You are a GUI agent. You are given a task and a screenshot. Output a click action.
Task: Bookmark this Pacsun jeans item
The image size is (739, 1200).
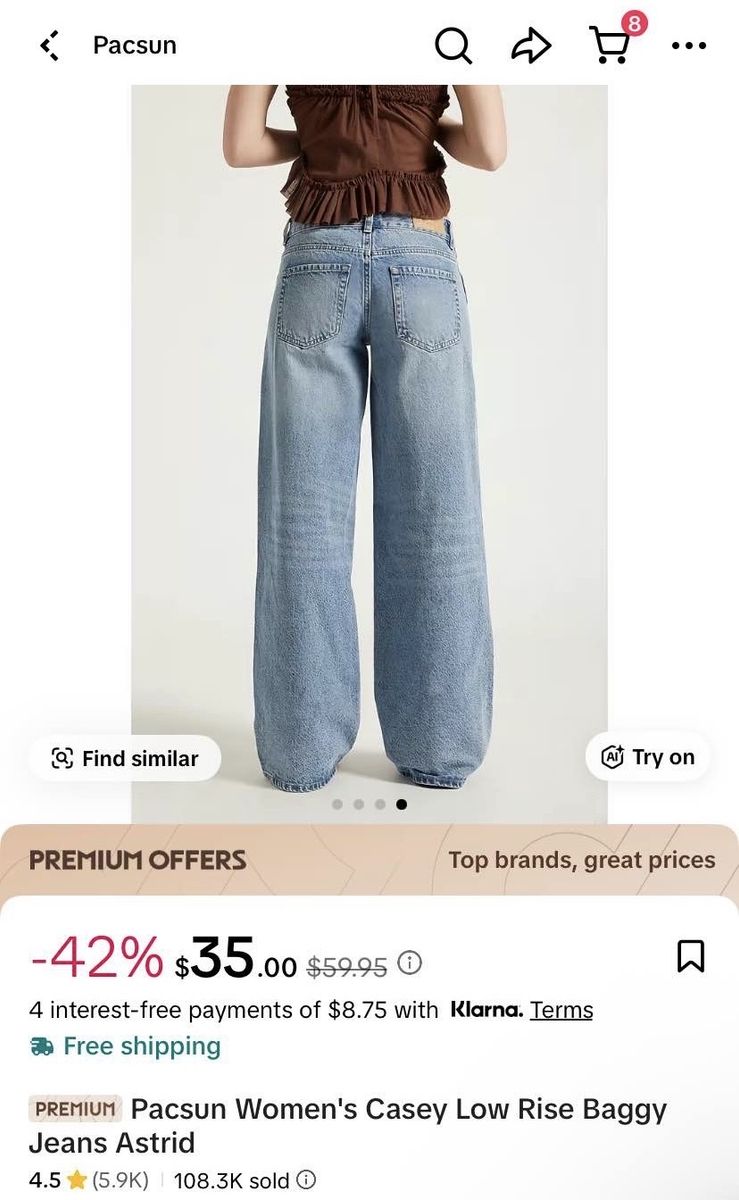pyautogui.click(x=691, y=957)
